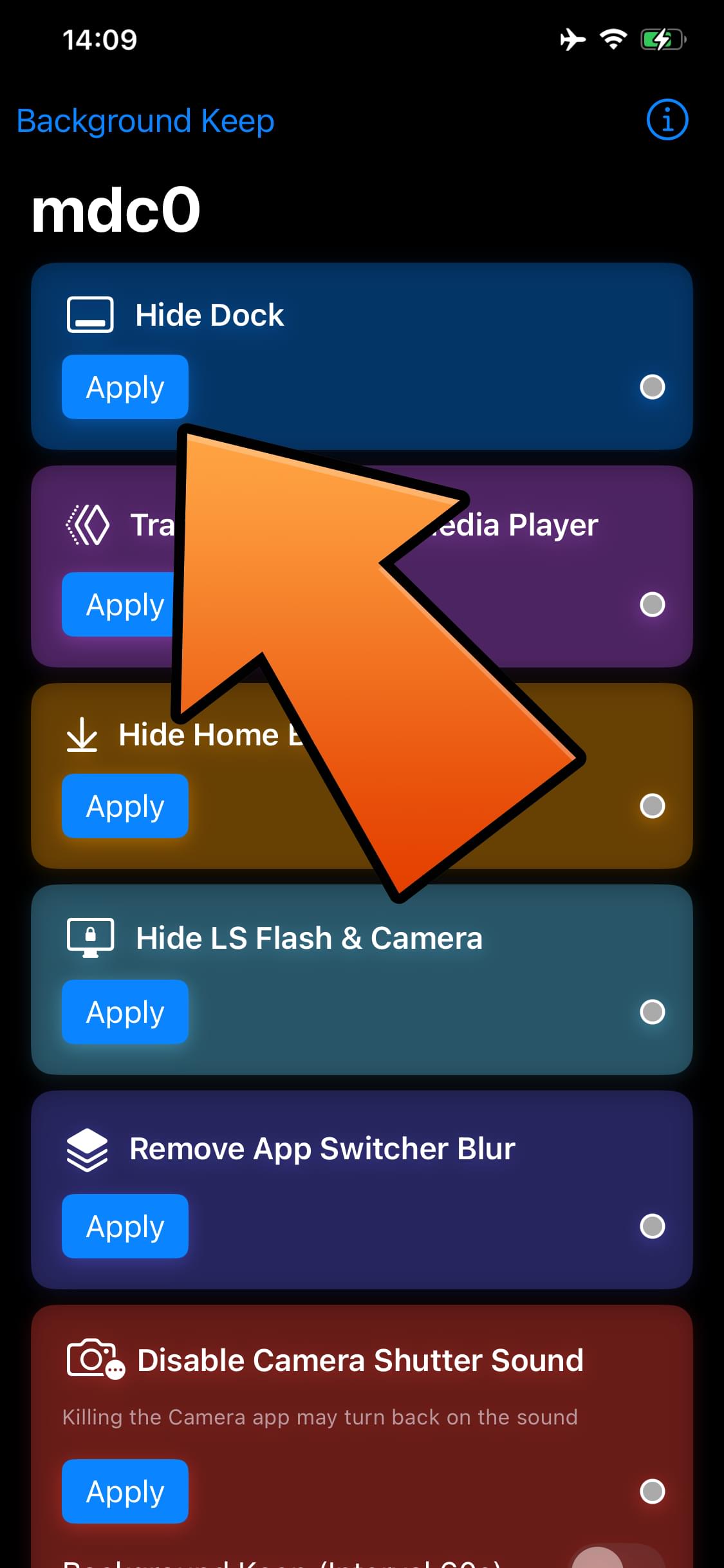Apply Remove App Switcher Blur
The image size is (724, 1568).
coord(125,1226)
